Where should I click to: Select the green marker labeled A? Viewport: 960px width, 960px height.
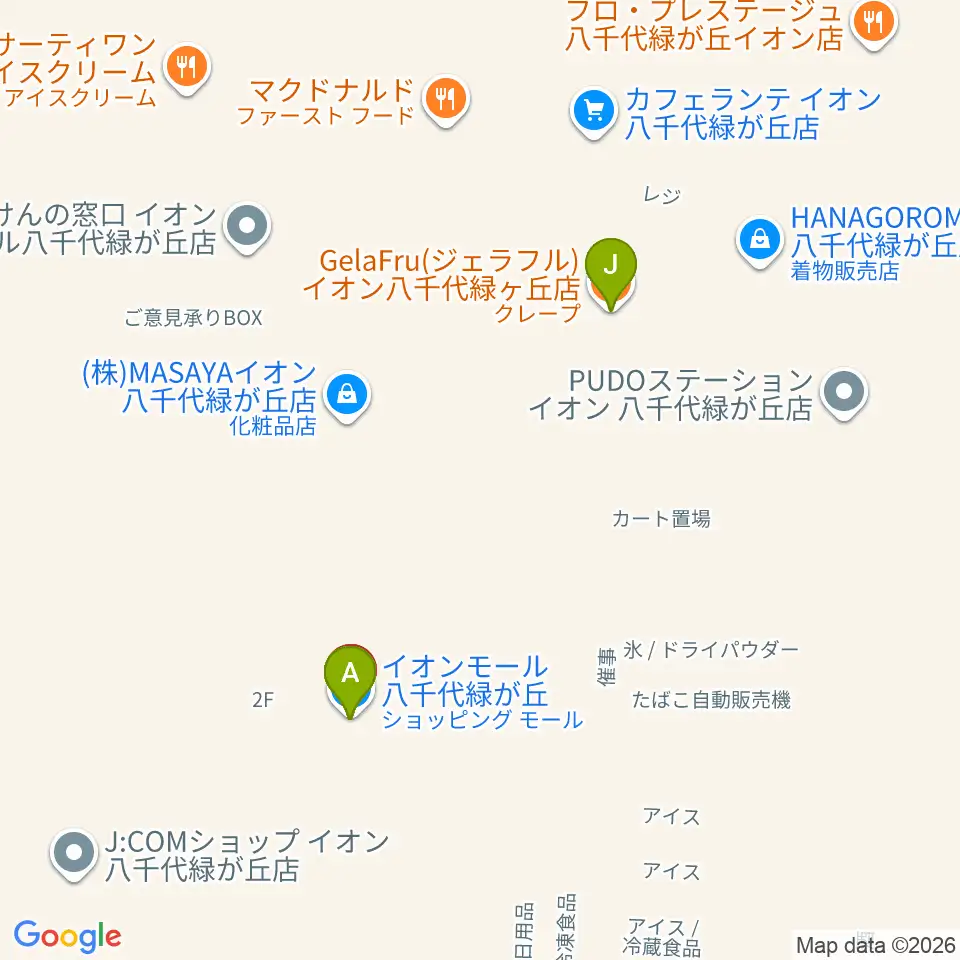[x=350, y=679]
